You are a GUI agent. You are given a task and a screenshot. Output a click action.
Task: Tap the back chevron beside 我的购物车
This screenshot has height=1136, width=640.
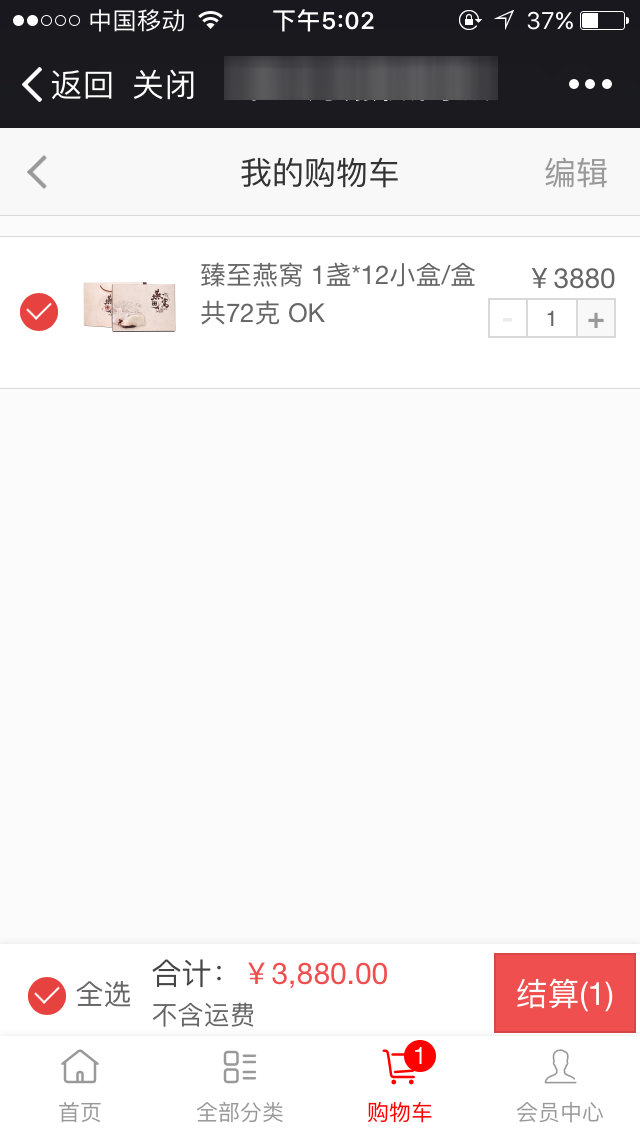[37, 172]
